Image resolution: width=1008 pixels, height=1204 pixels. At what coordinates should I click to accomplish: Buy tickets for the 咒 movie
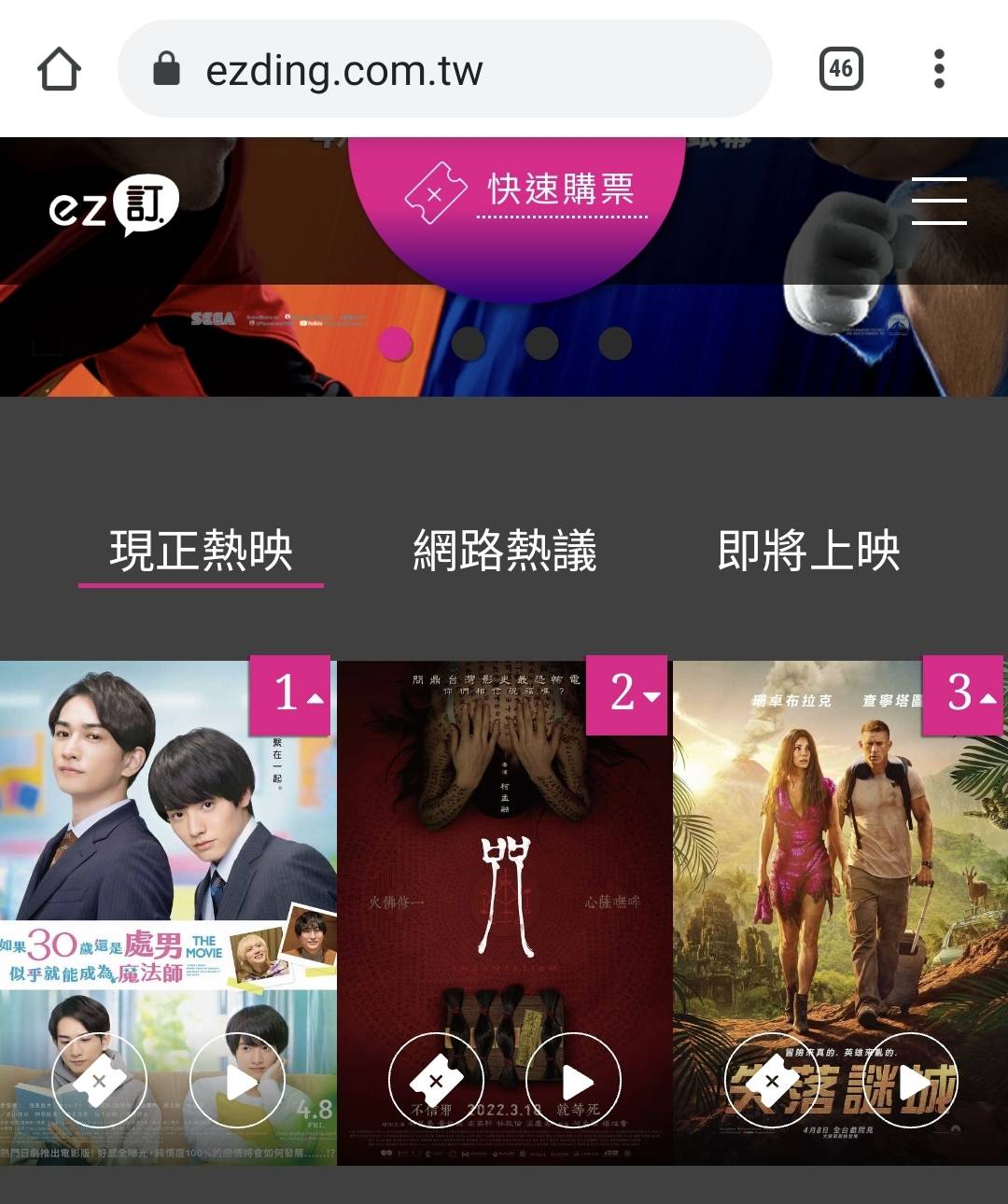coord(436,1081)
